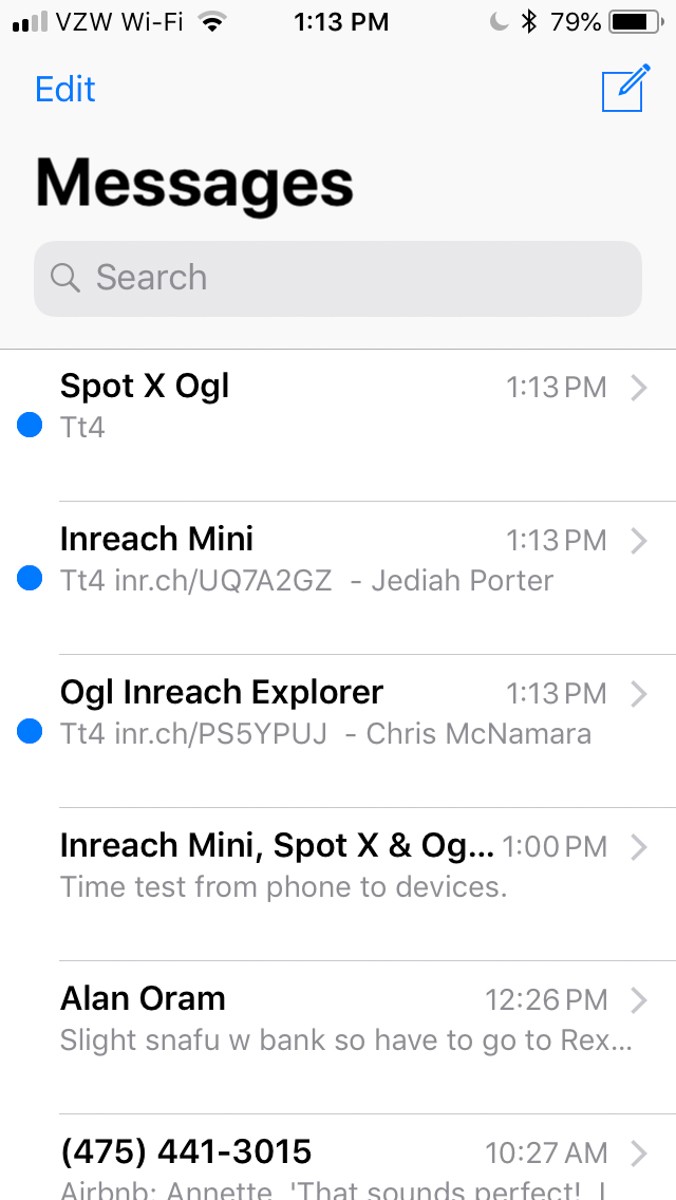This screenshot has width=676, height=1200.
Task: Open the Spot X Ogl conversation
Action: coord(340,406)
